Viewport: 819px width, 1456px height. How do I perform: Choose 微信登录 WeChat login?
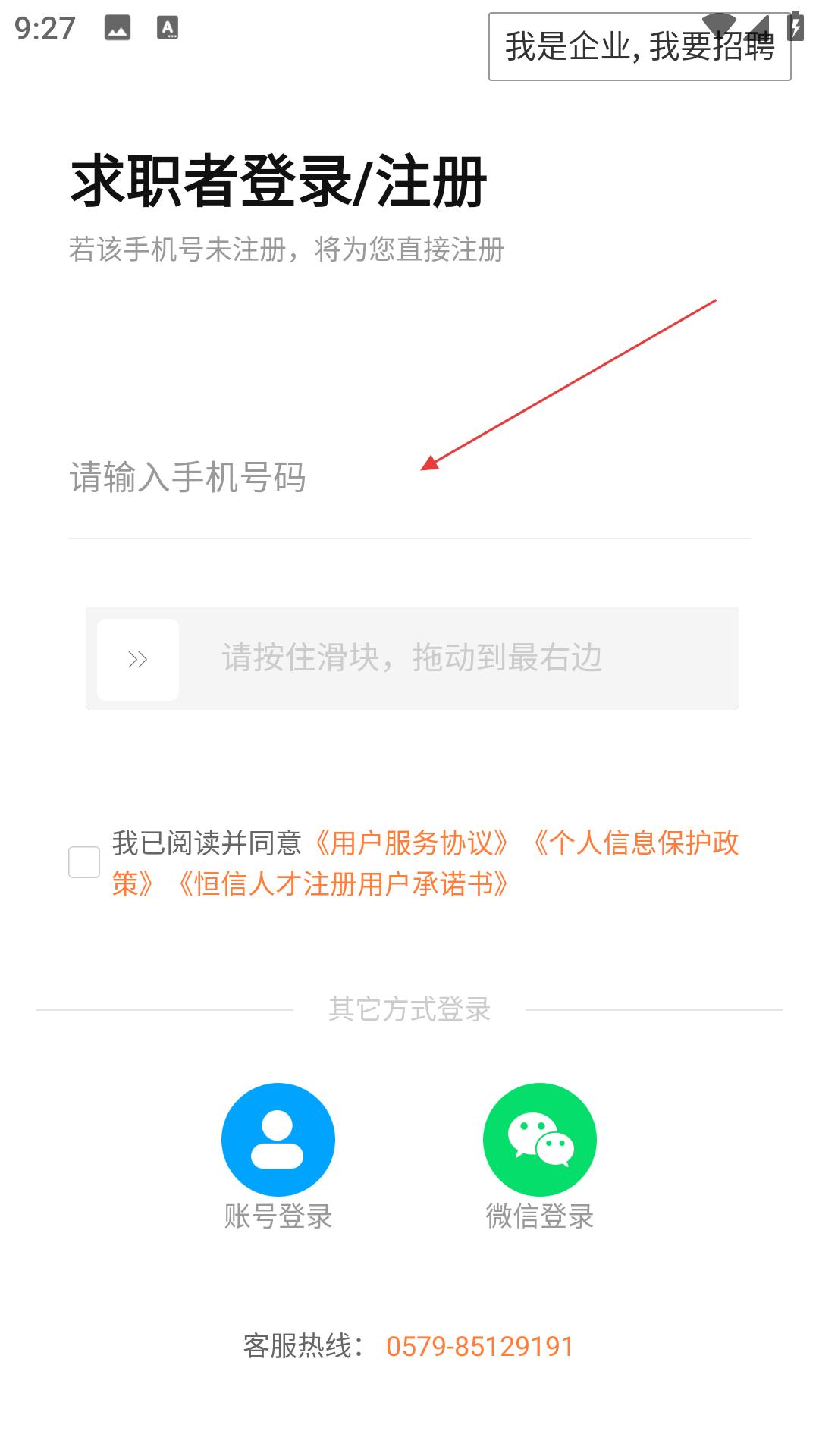540,1139
